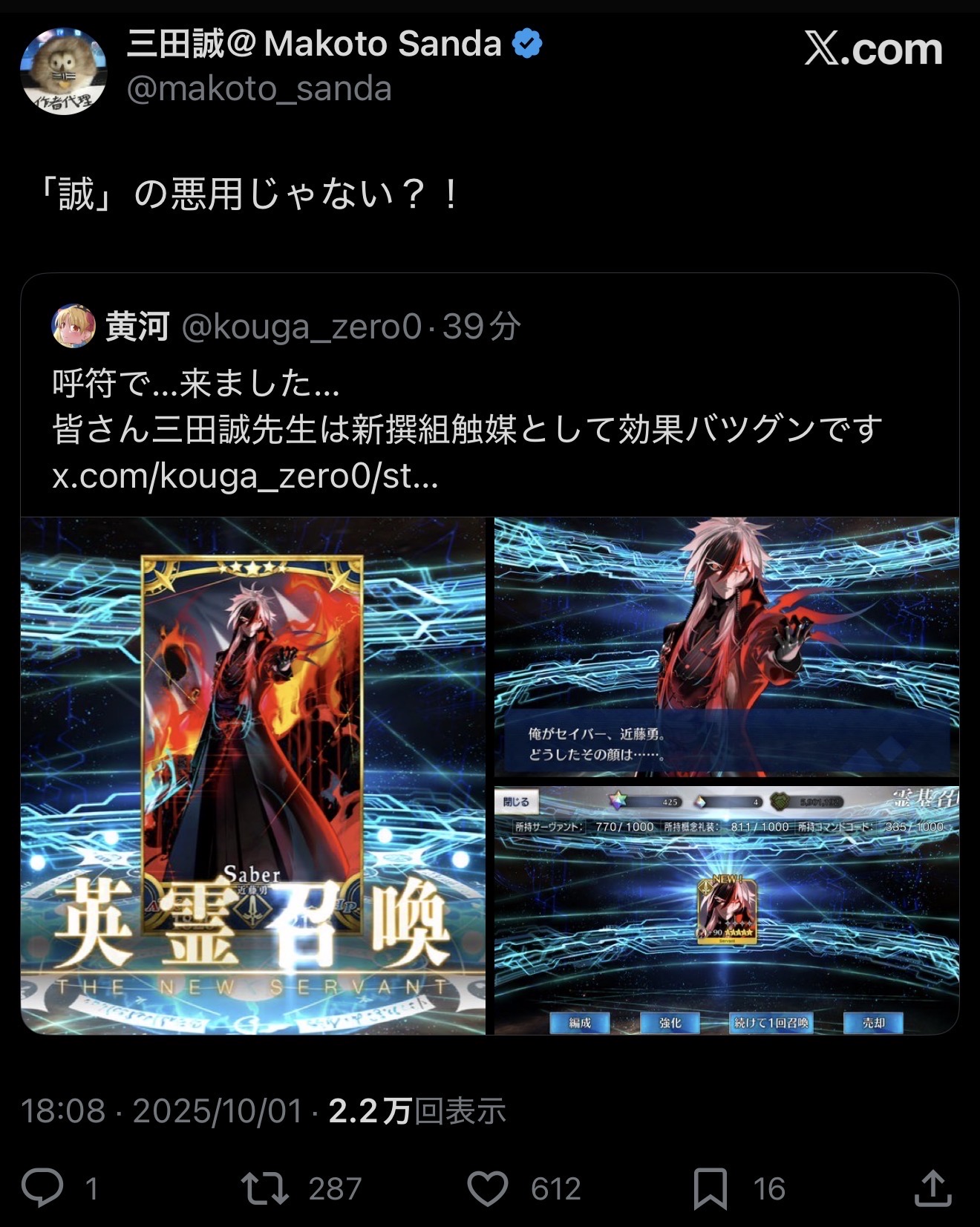The image size is (980, 1227).
Task: Reply to this post
Action: 43,1188
